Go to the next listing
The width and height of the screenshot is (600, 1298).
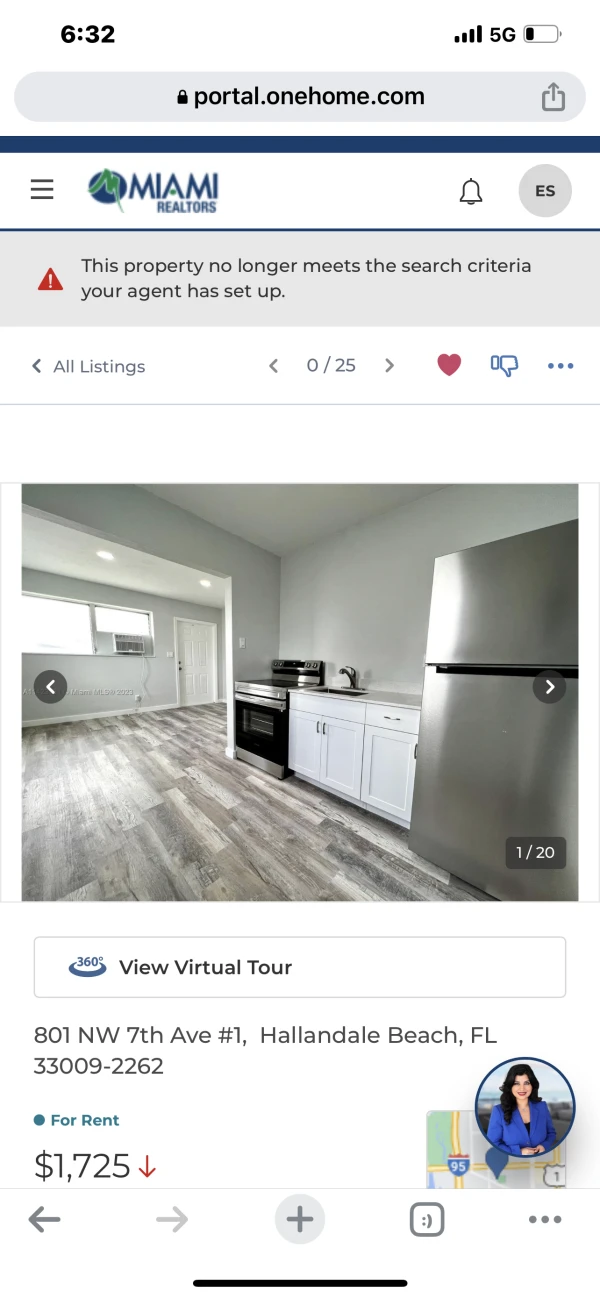point(389,366)
